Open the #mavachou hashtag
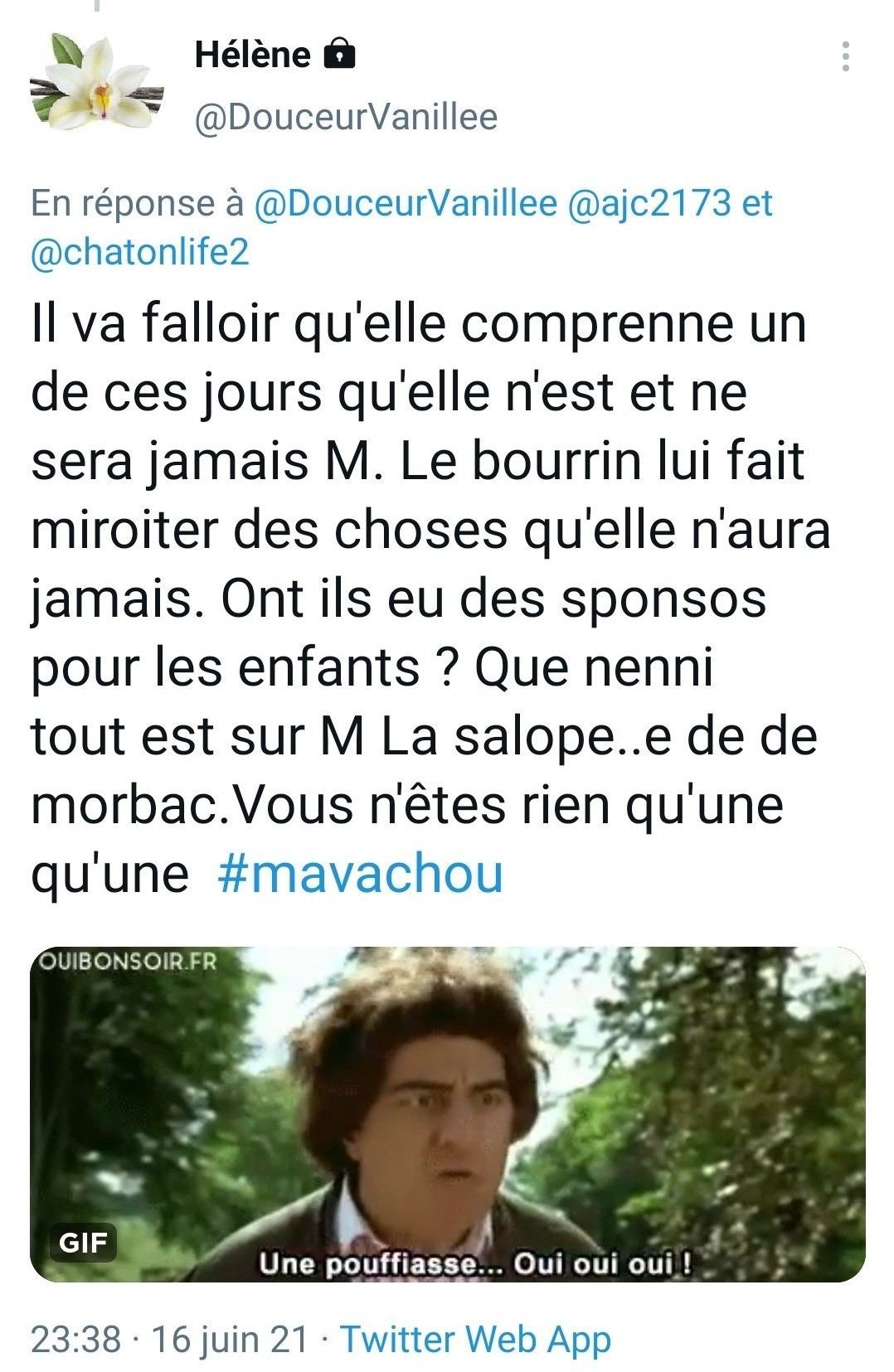 pos(361,875)
